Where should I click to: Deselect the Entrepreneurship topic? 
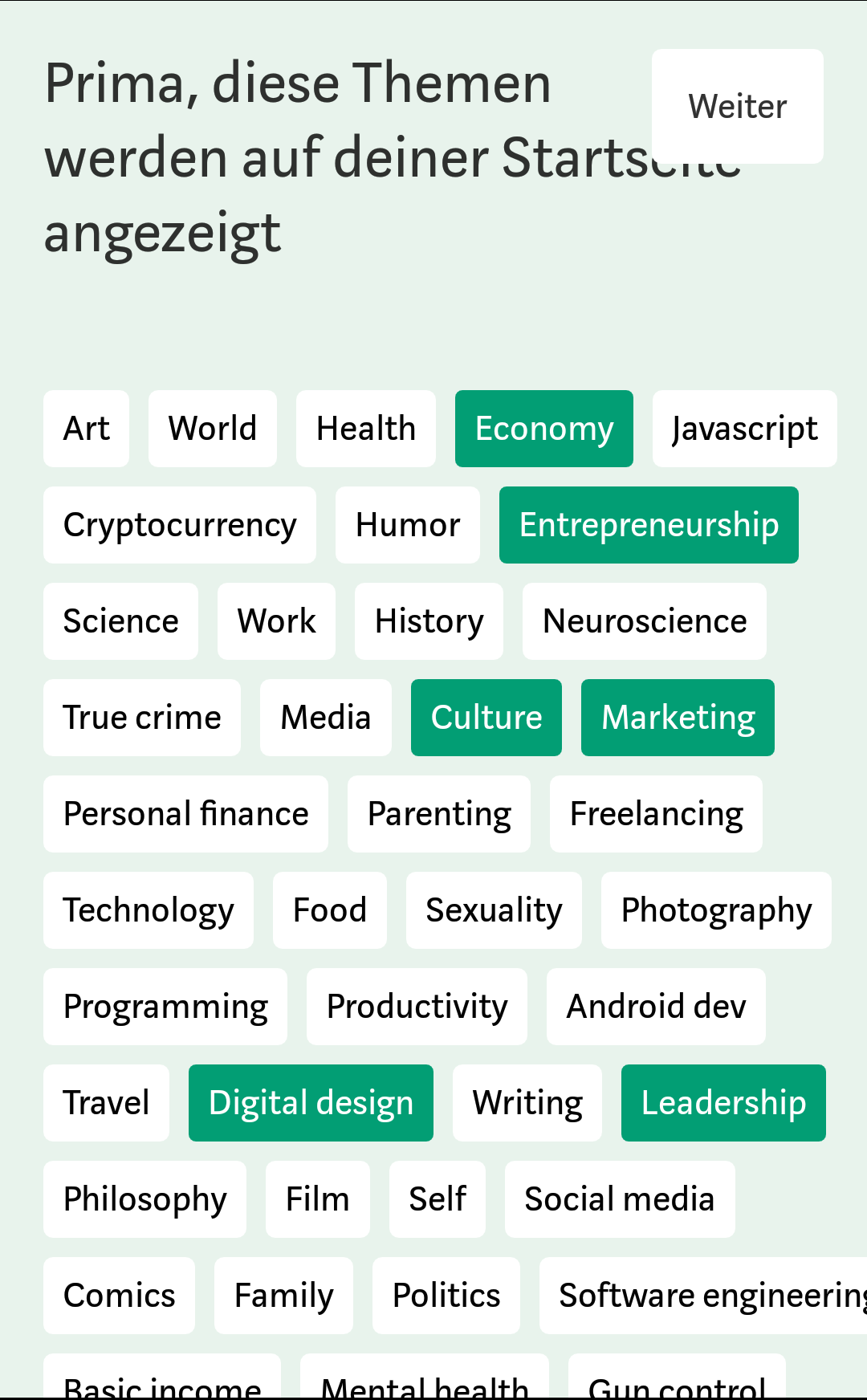tap(649, 524)
